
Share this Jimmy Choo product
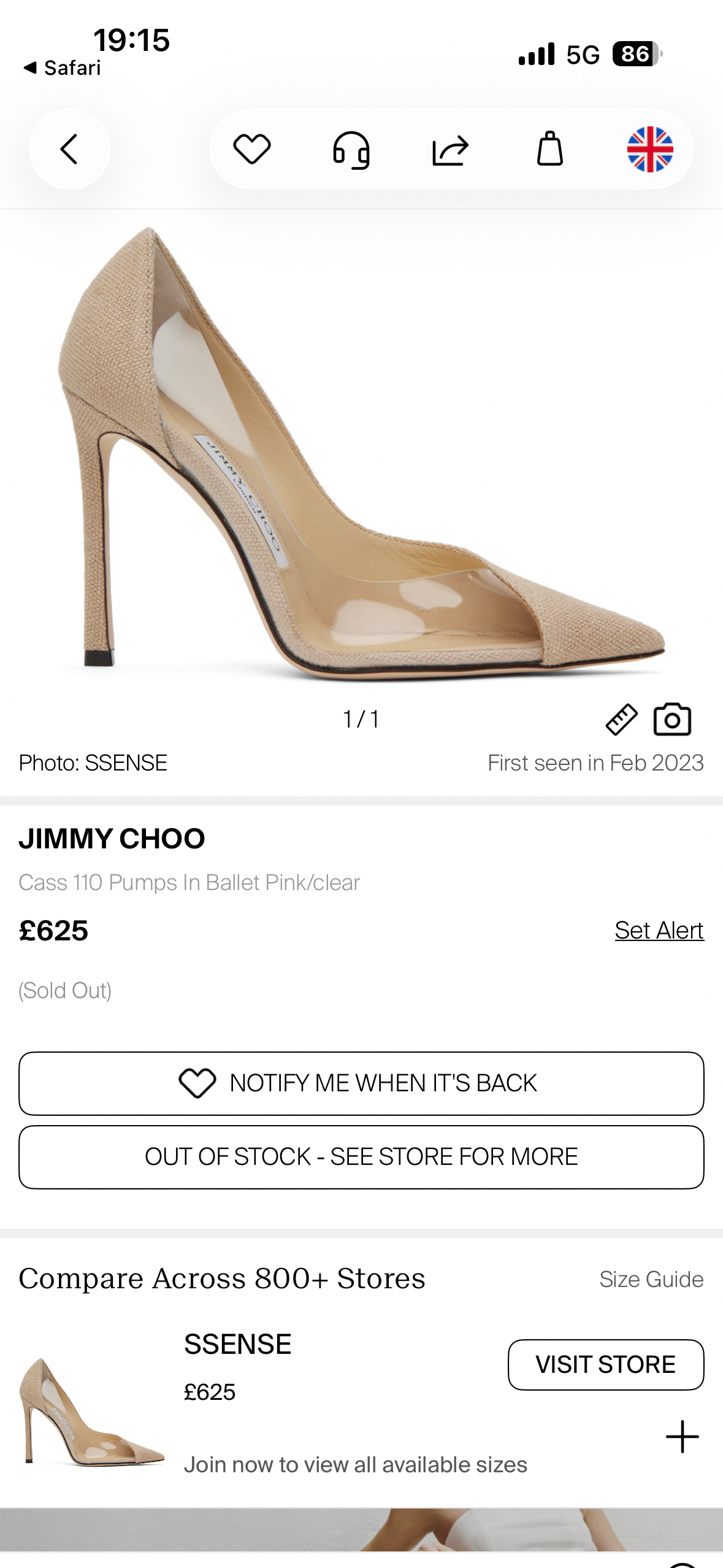(x=450, y=150)
